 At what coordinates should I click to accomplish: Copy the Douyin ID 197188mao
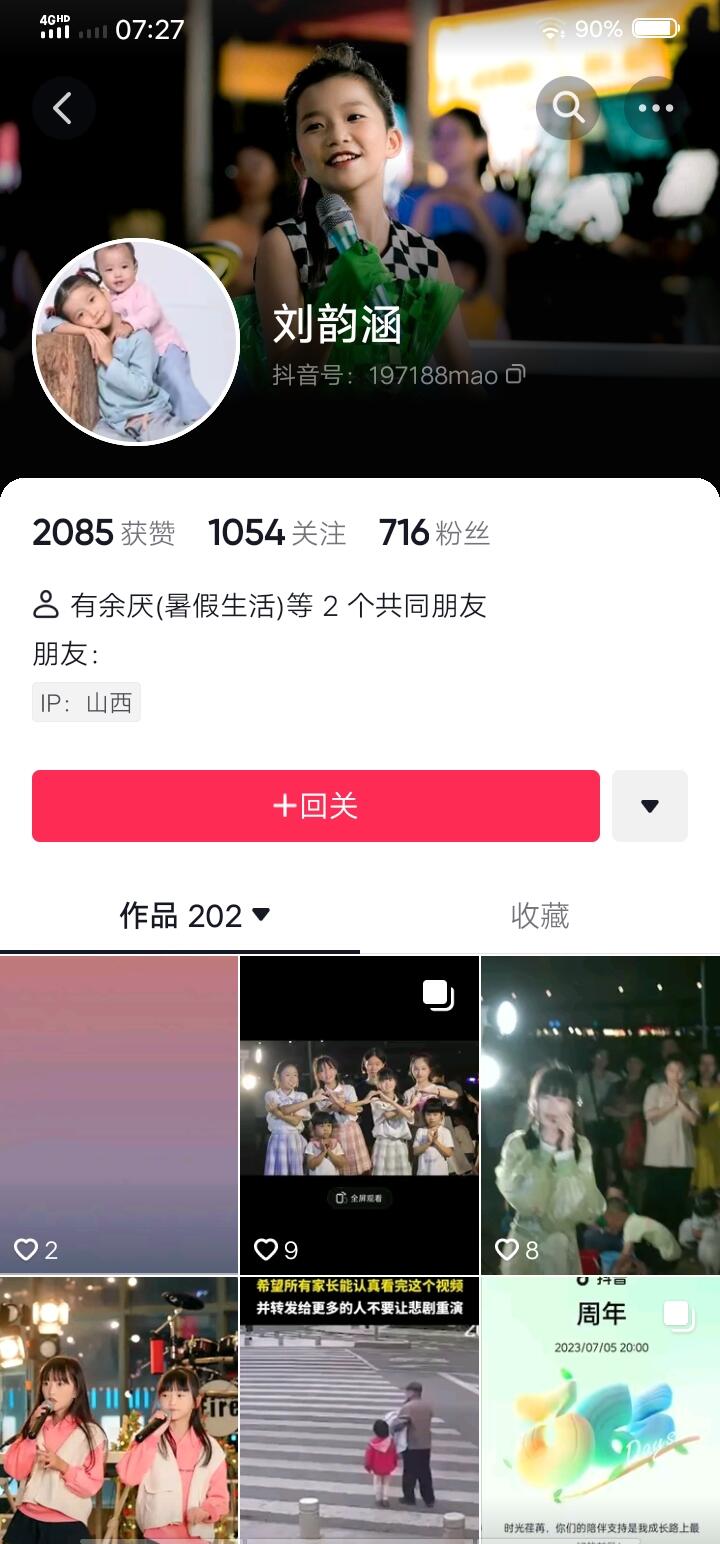coord(516,375)
